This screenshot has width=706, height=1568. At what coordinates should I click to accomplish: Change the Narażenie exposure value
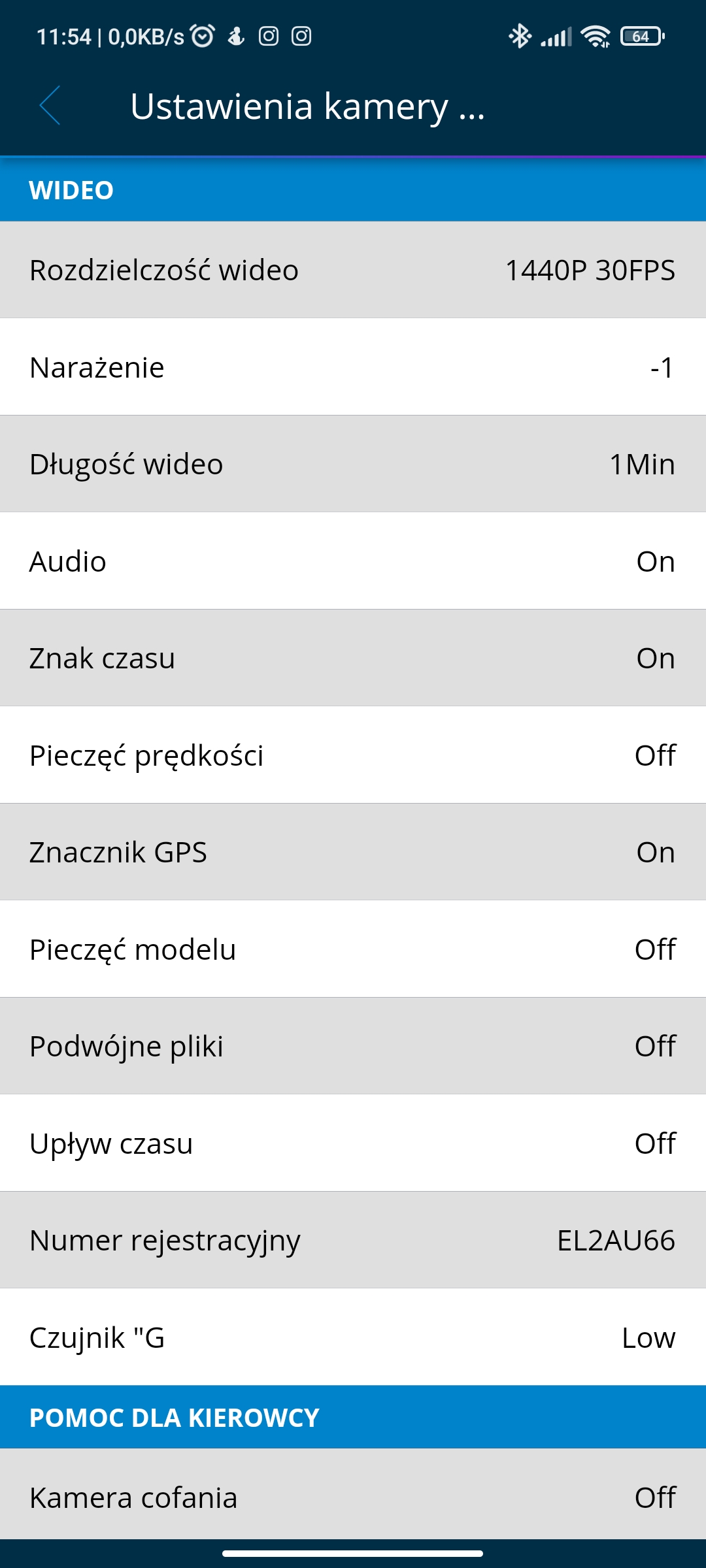[353, 367]
